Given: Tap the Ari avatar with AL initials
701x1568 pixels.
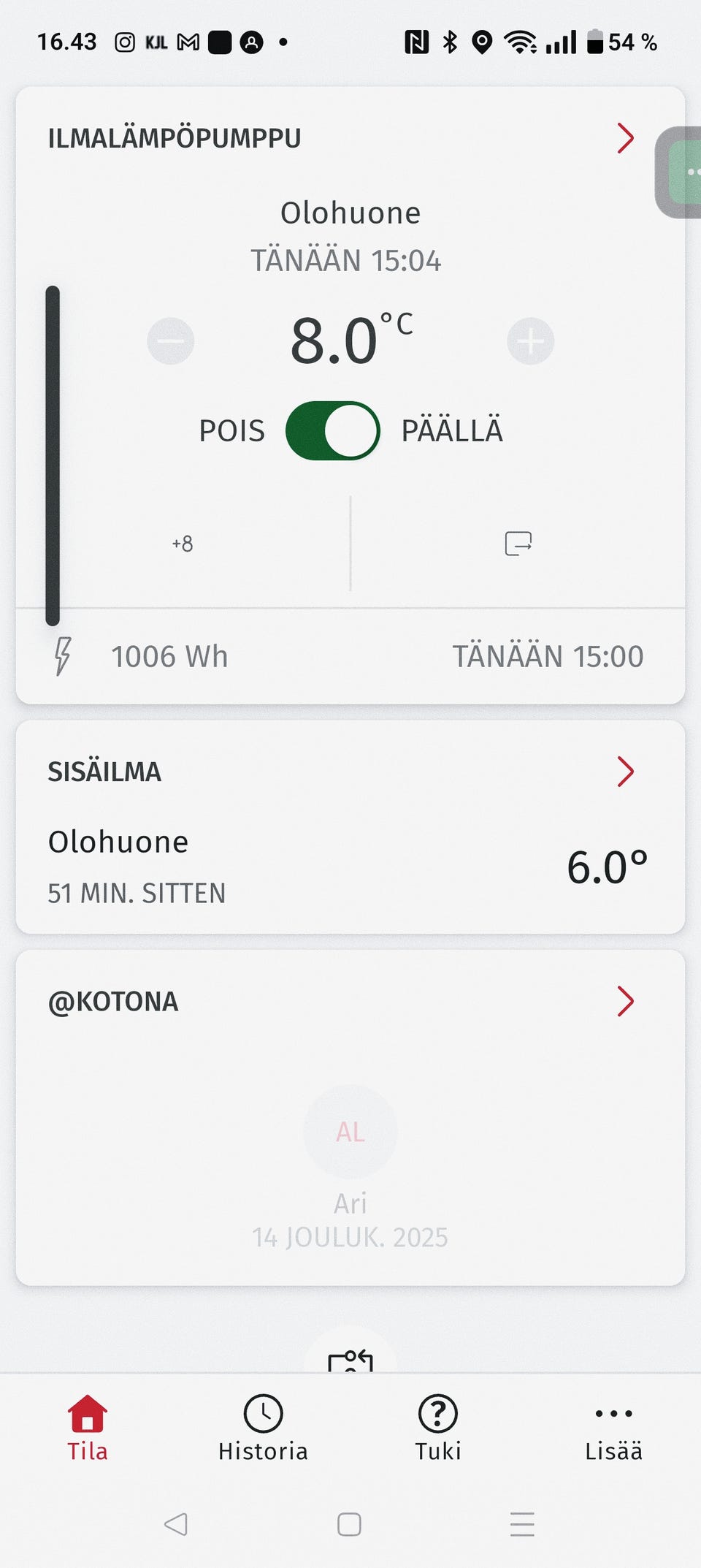Looking at the screenshot, I should point(350,1133).
